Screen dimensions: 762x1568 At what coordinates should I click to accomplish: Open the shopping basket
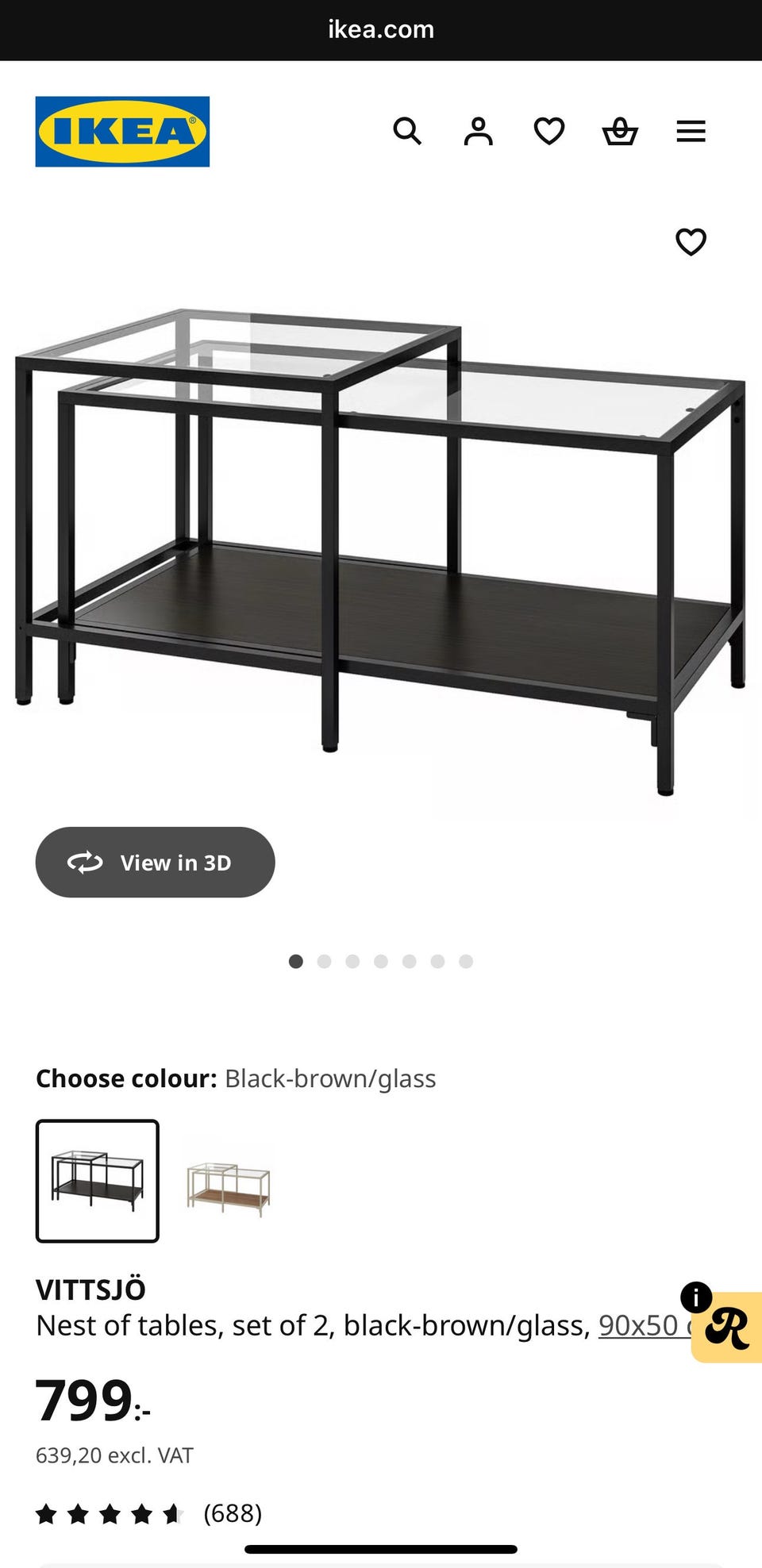(x=620, y=131)
